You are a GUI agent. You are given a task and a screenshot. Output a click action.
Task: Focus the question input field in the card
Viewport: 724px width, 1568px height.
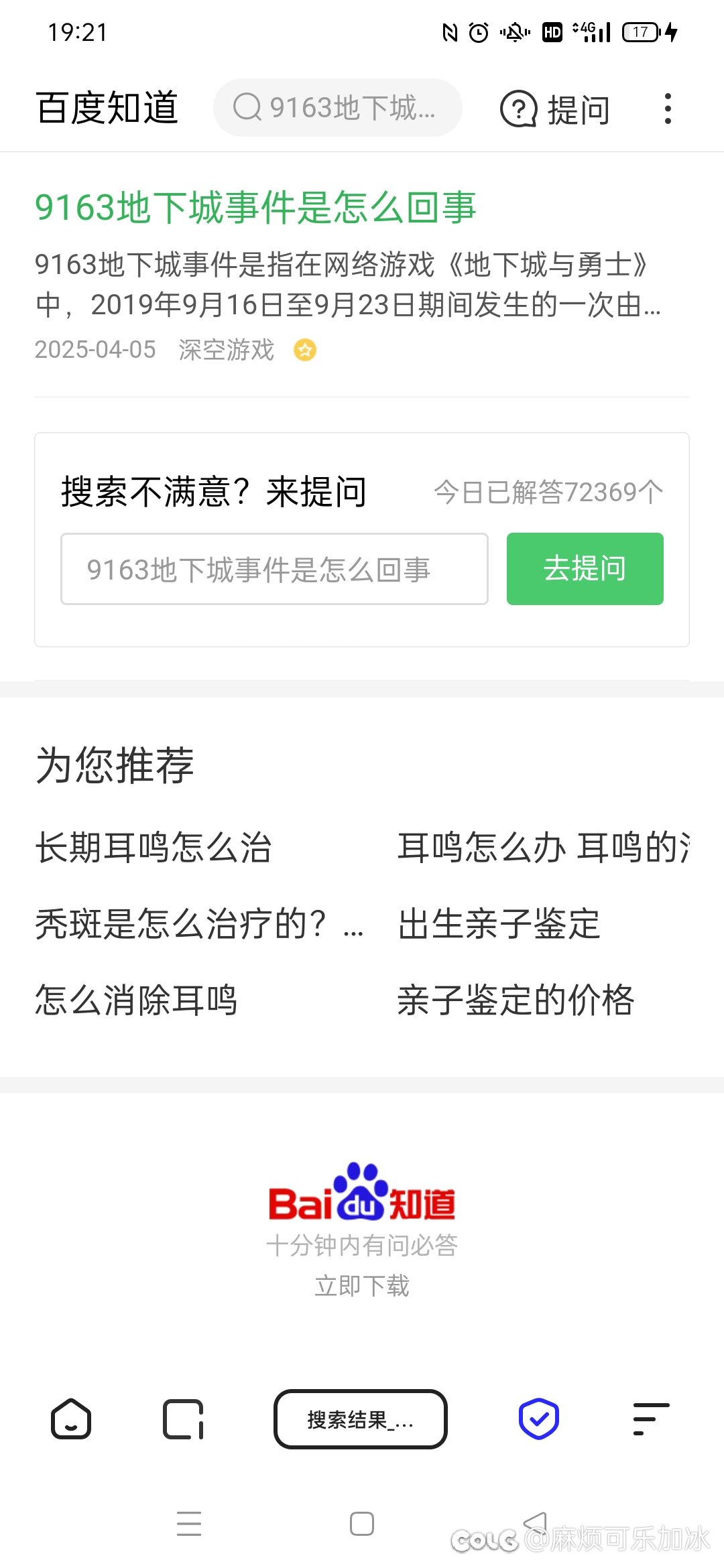[x=274, y=569]
